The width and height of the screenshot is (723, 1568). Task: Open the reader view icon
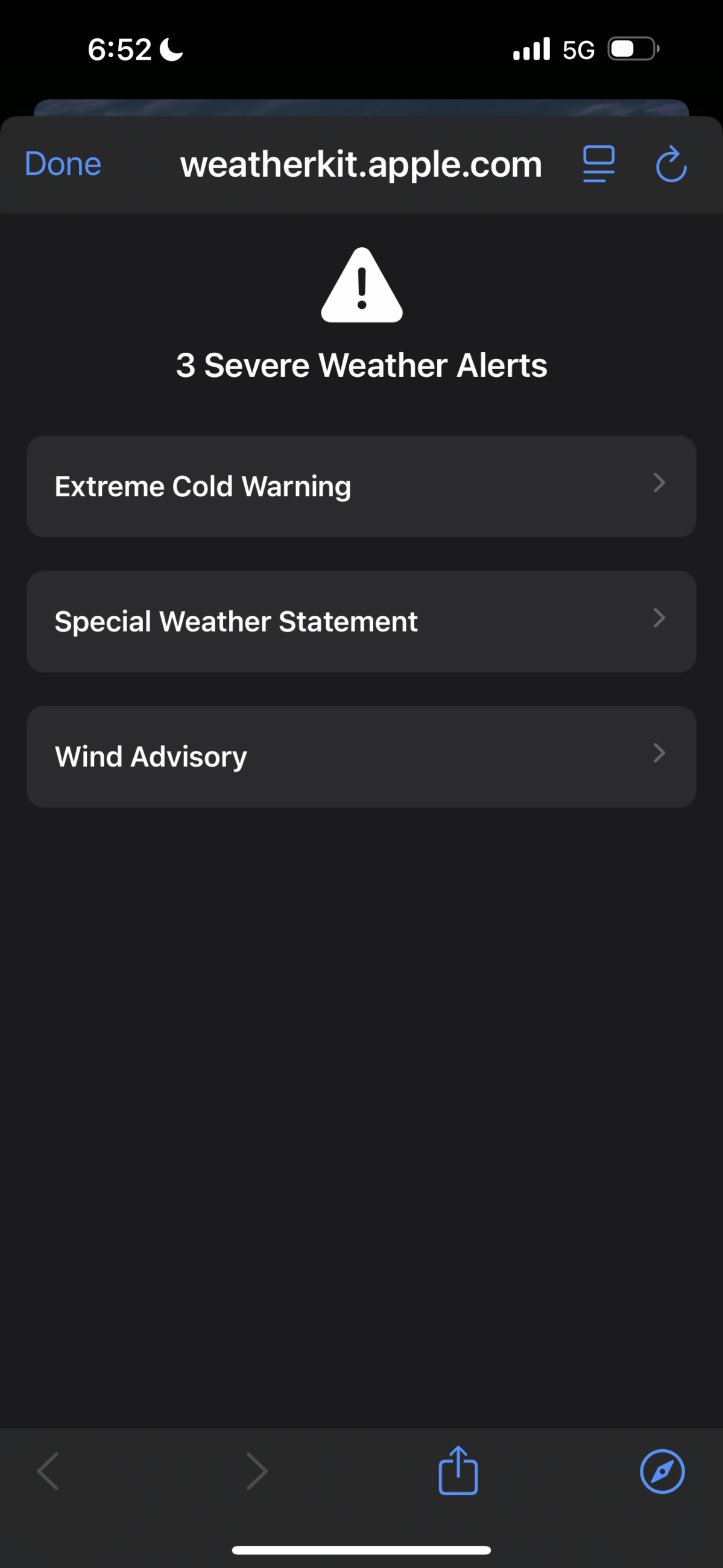click(x=598, y=165)
